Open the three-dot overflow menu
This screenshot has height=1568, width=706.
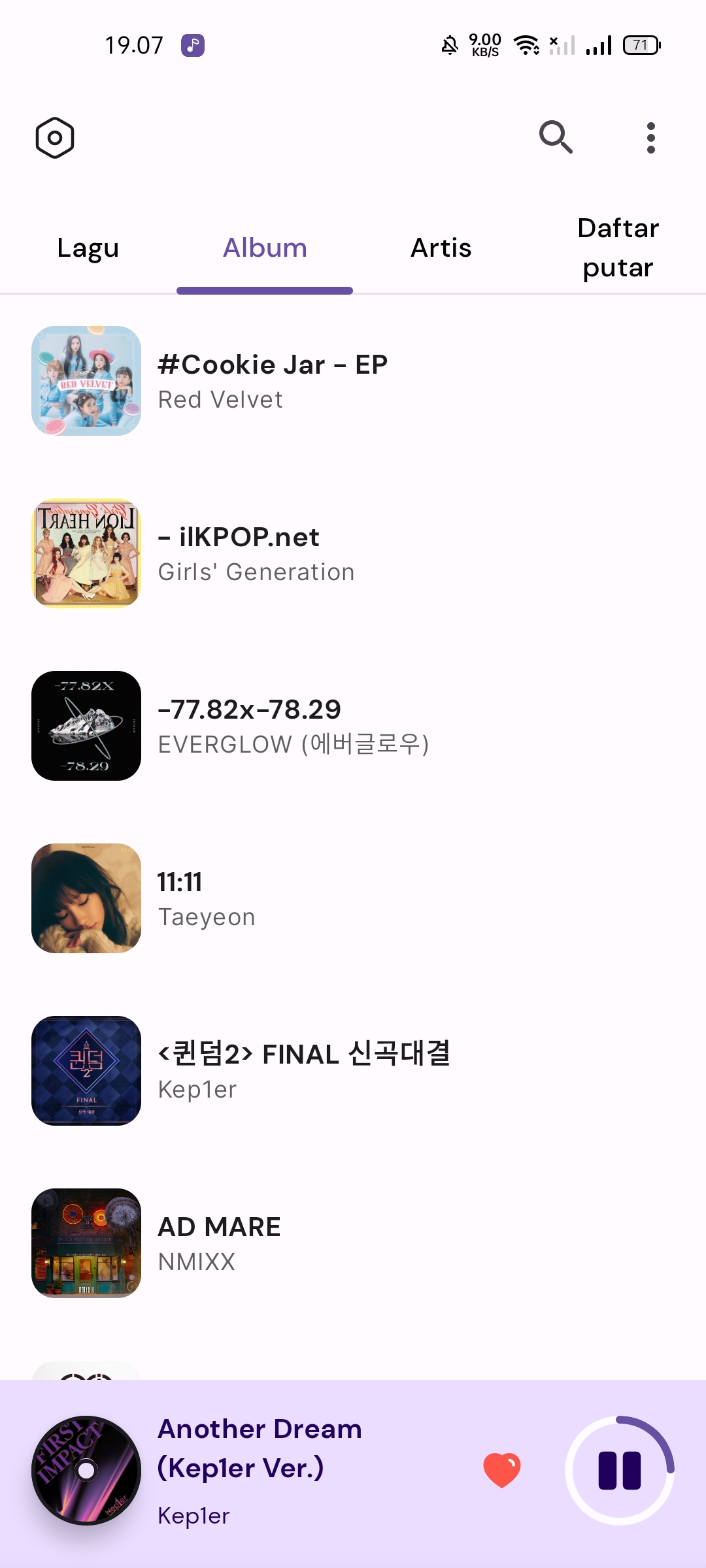click(x=650, y=138)
